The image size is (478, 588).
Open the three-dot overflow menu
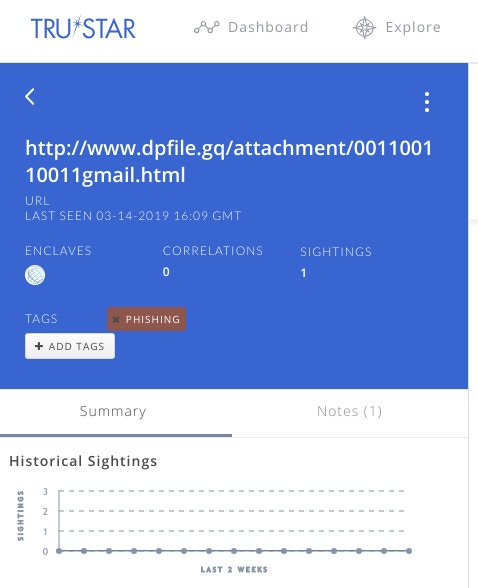[x=427, y=102]
